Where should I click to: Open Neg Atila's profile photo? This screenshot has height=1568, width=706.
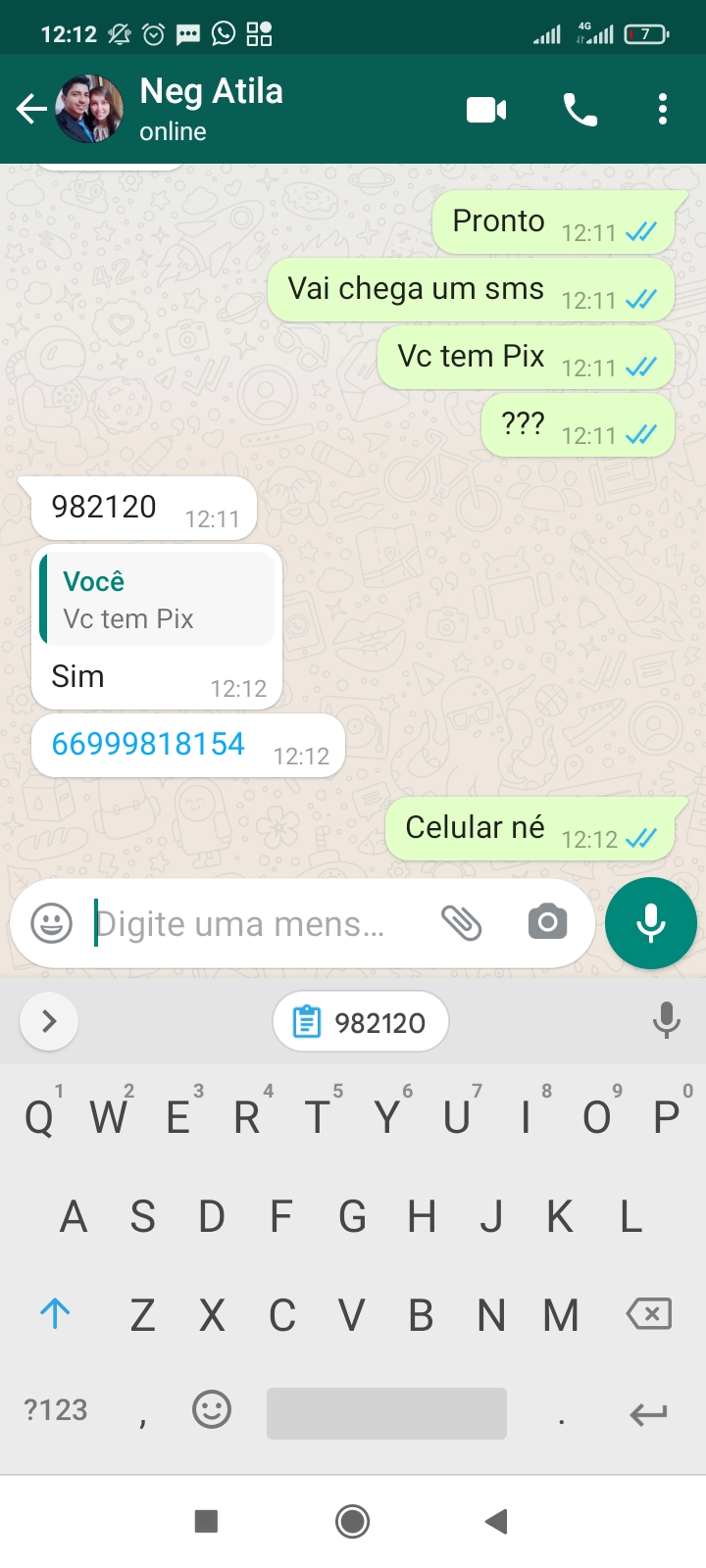tap(89, 109)
